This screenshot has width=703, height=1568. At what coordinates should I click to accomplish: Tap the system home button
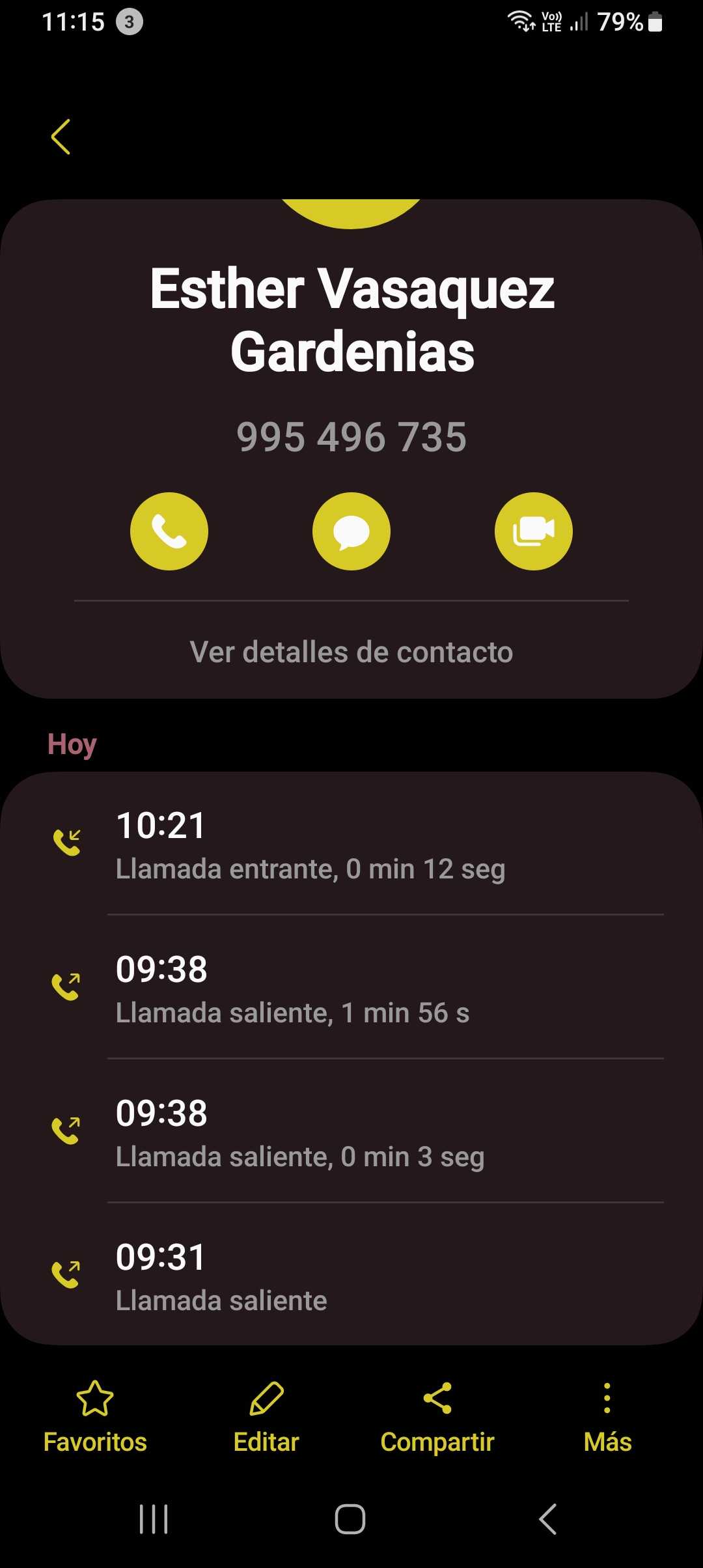[350, 1519]
